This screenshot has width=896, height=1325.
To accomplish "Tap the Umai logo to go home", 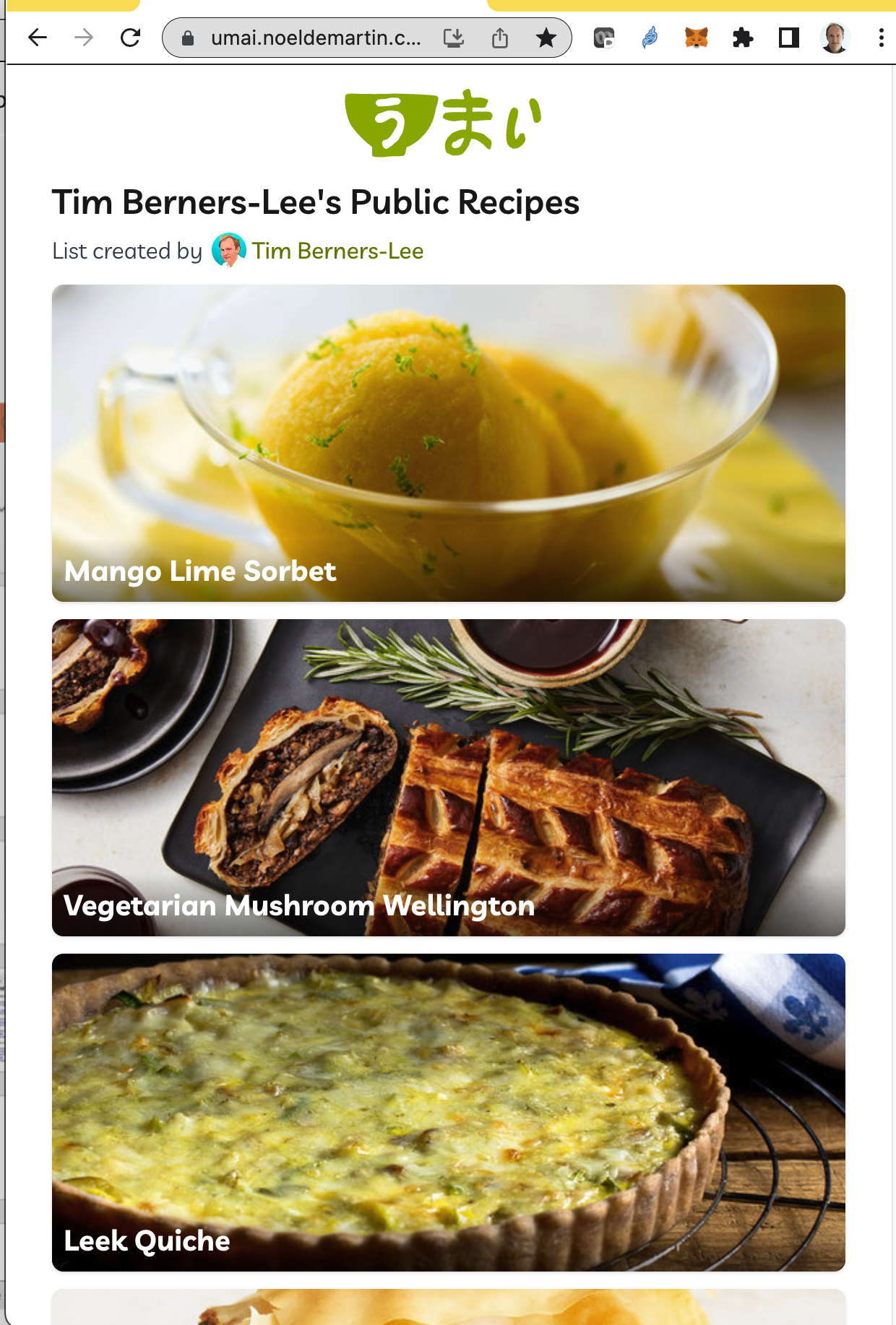I will tap(443, 124).
